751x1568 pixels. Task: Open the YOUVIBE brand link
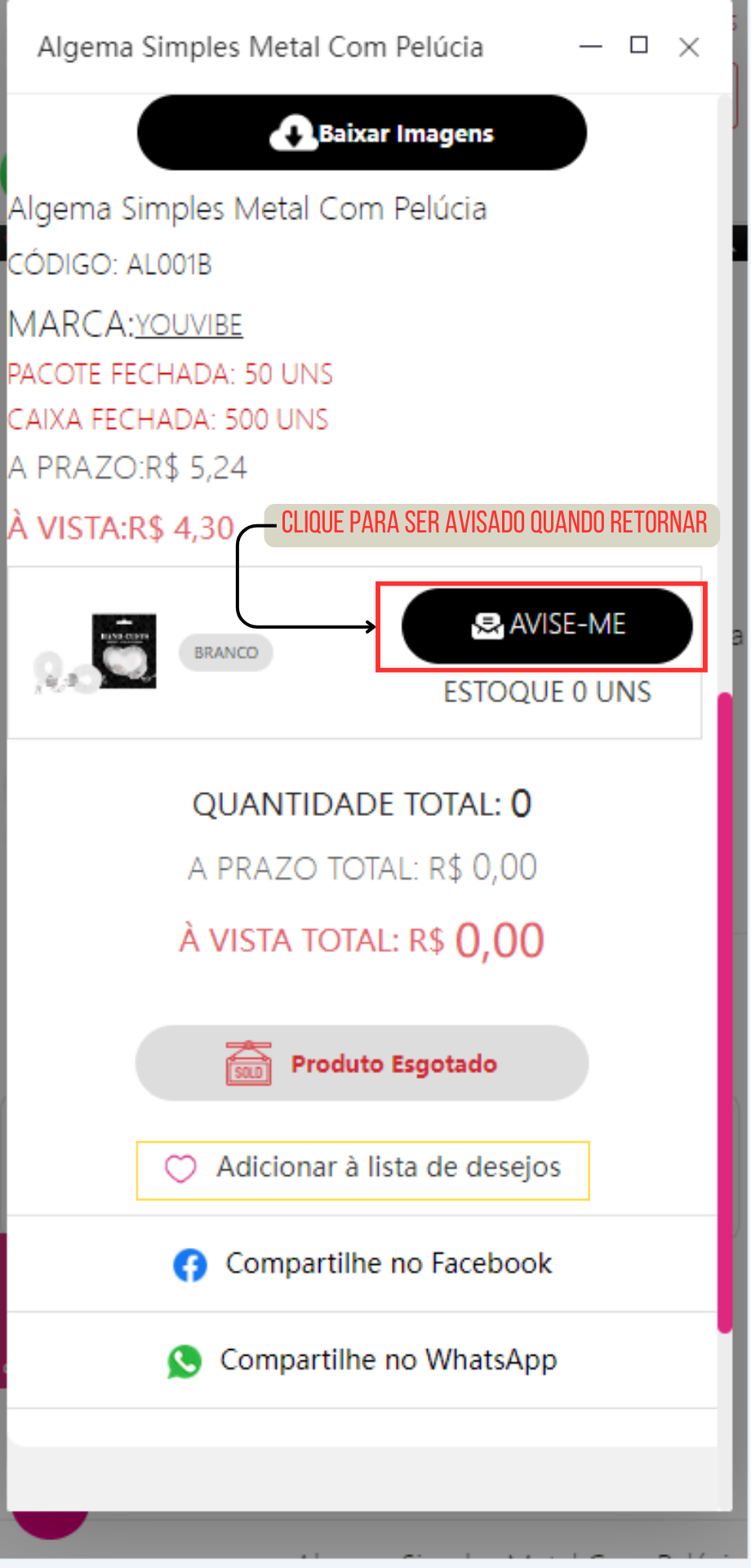click(189, 325)
